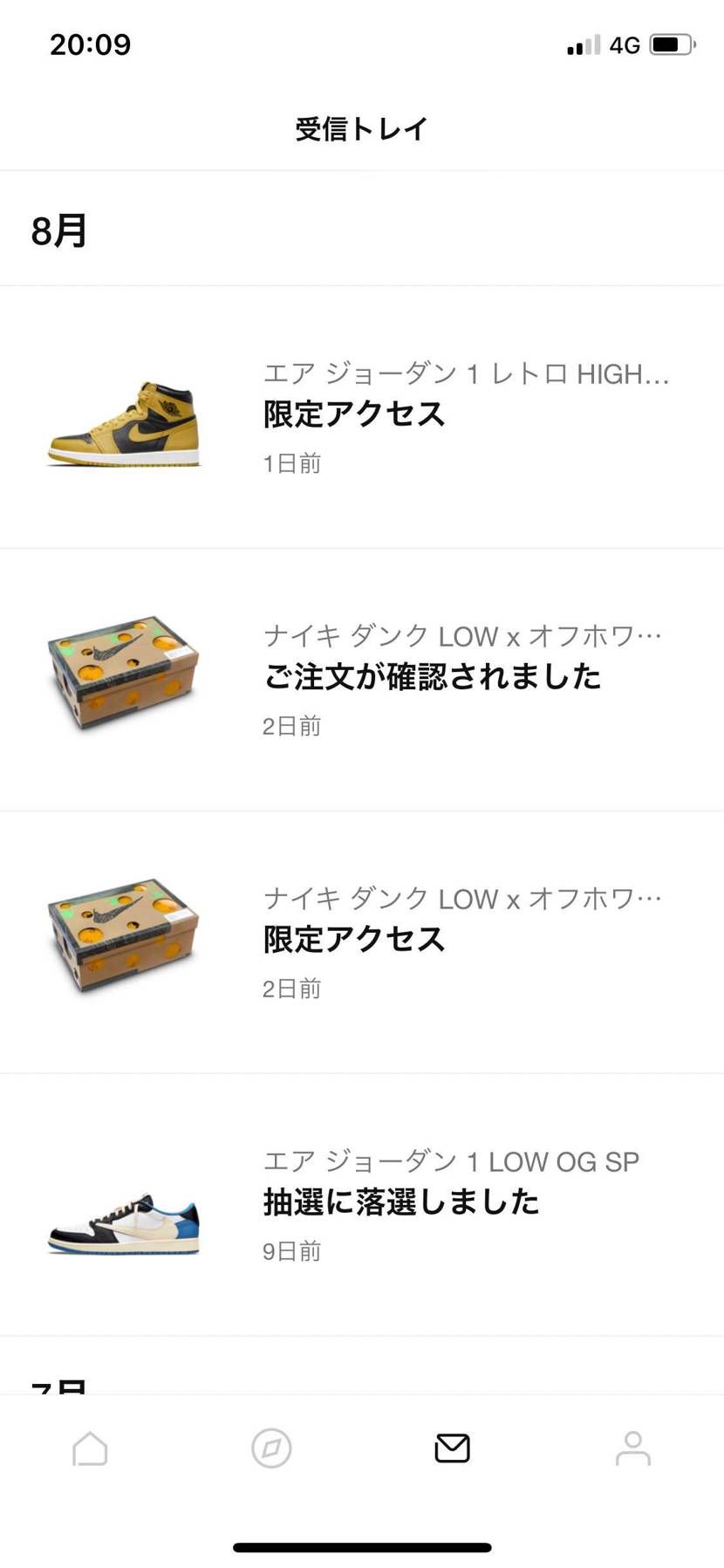Image resolution: width=724 pixels, height=1568 pixels.
Task: Tap the battery level indicator
Action: [x=669, y=43]
